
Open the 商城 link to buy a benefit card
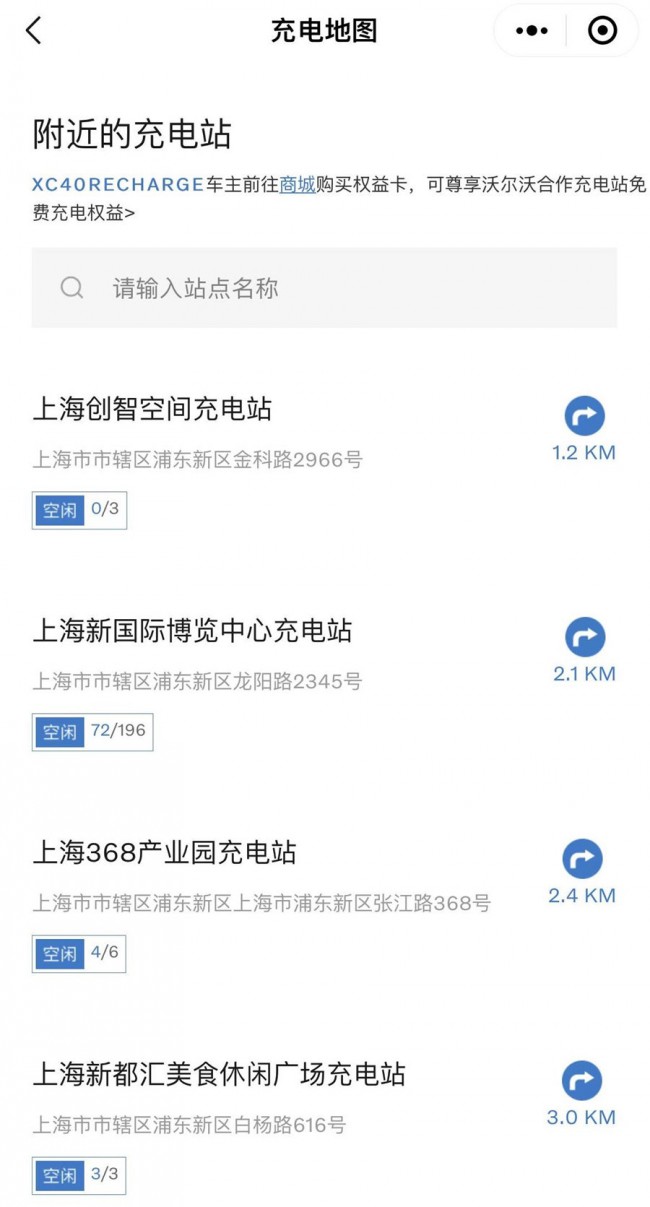[297, 185]
